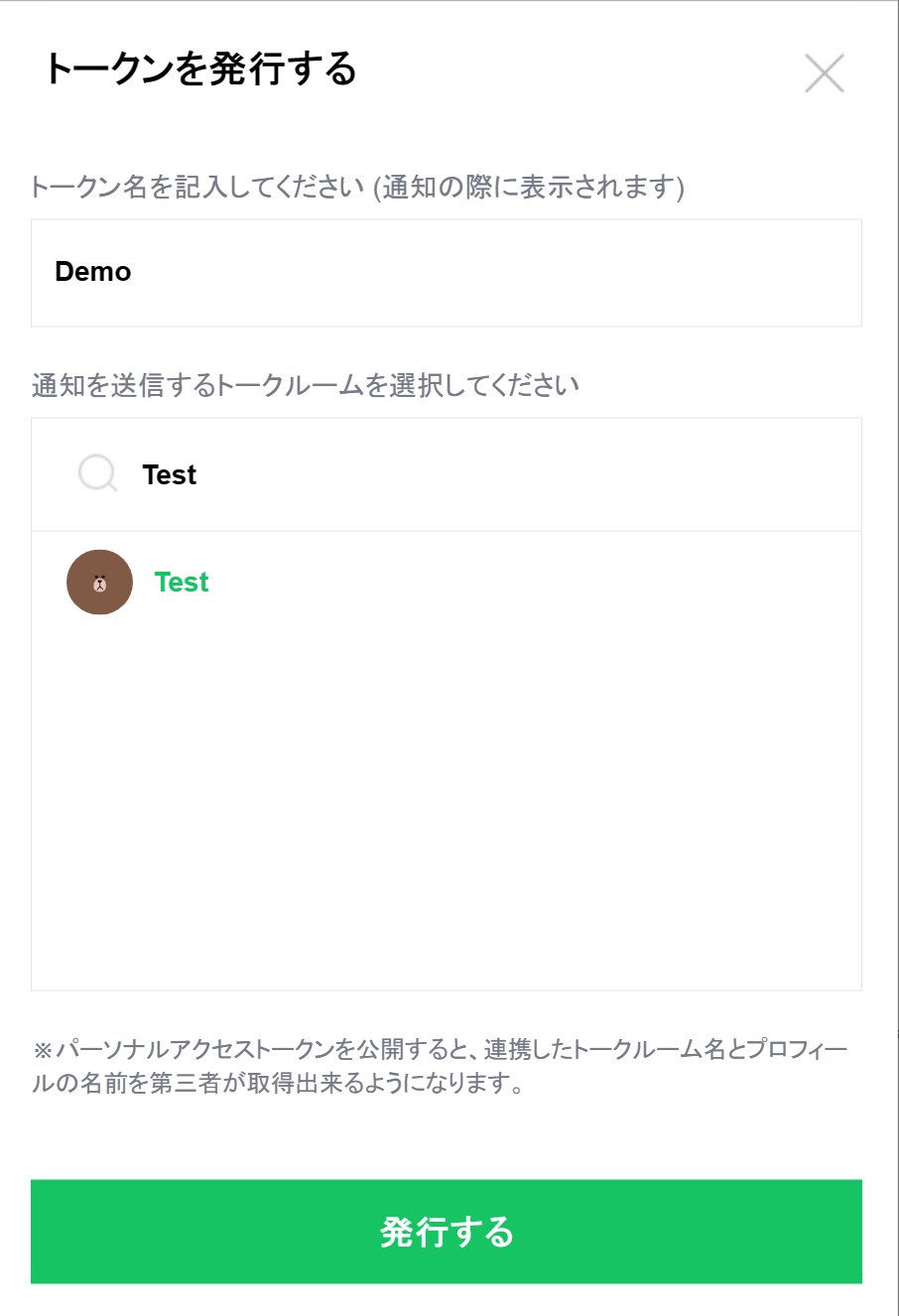899x1316 pixels.
Task: Edit the token name field containing Demo
Action: (x=446, y=273)
